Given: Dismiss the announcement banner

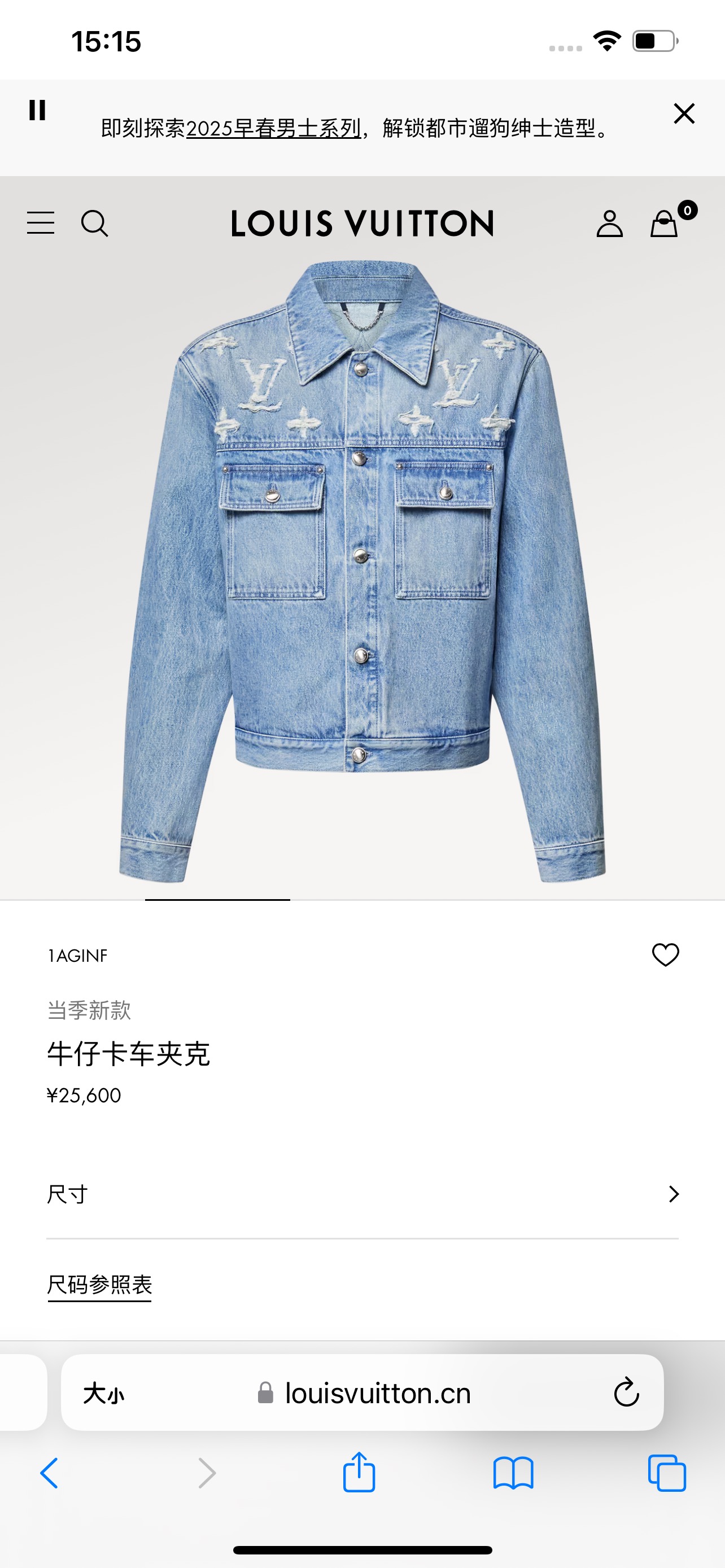Looking at the screenshot, I should point(684,113).
